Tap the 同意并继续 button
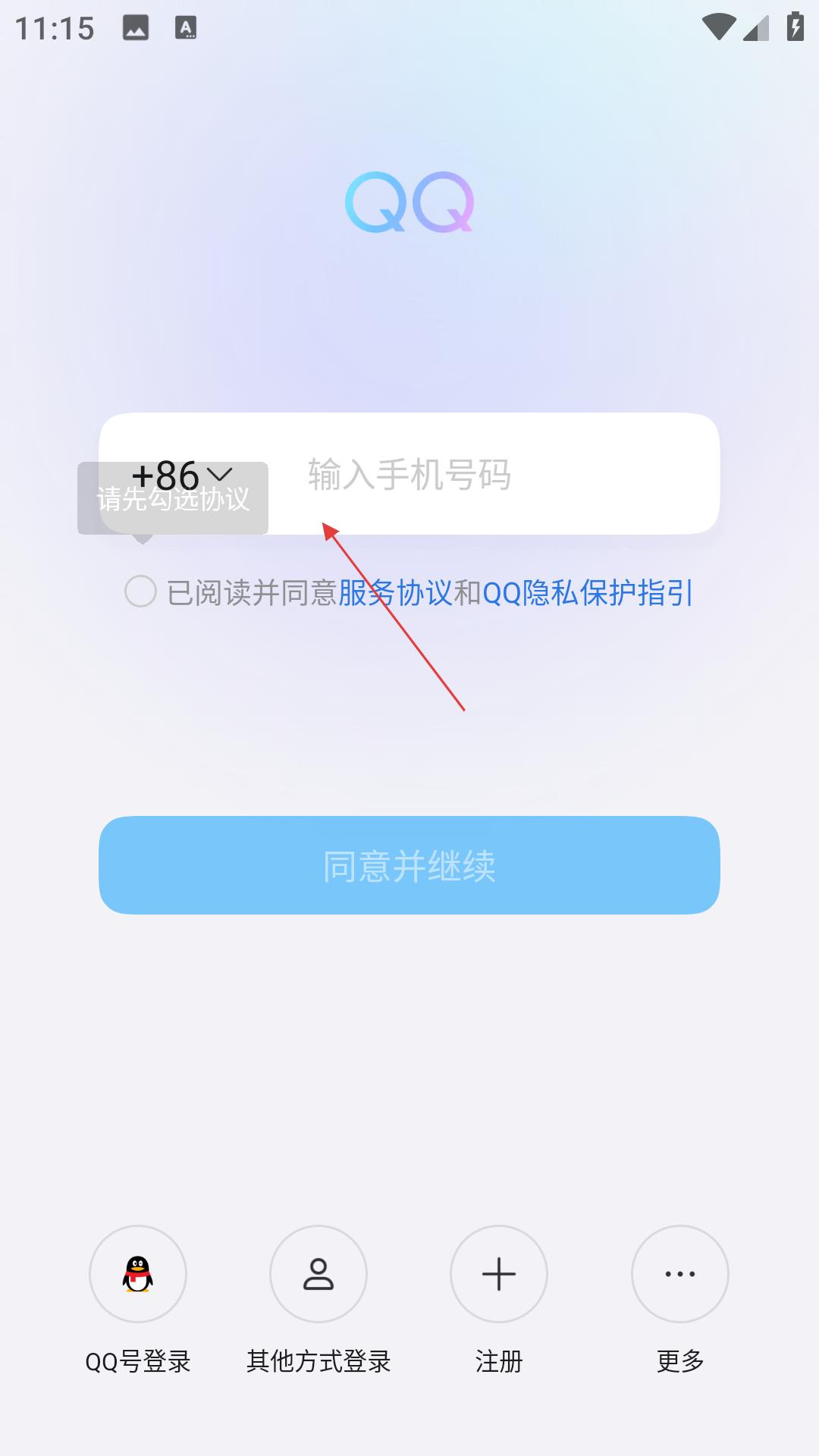The image size is (819, 1456). pos(409,865)
